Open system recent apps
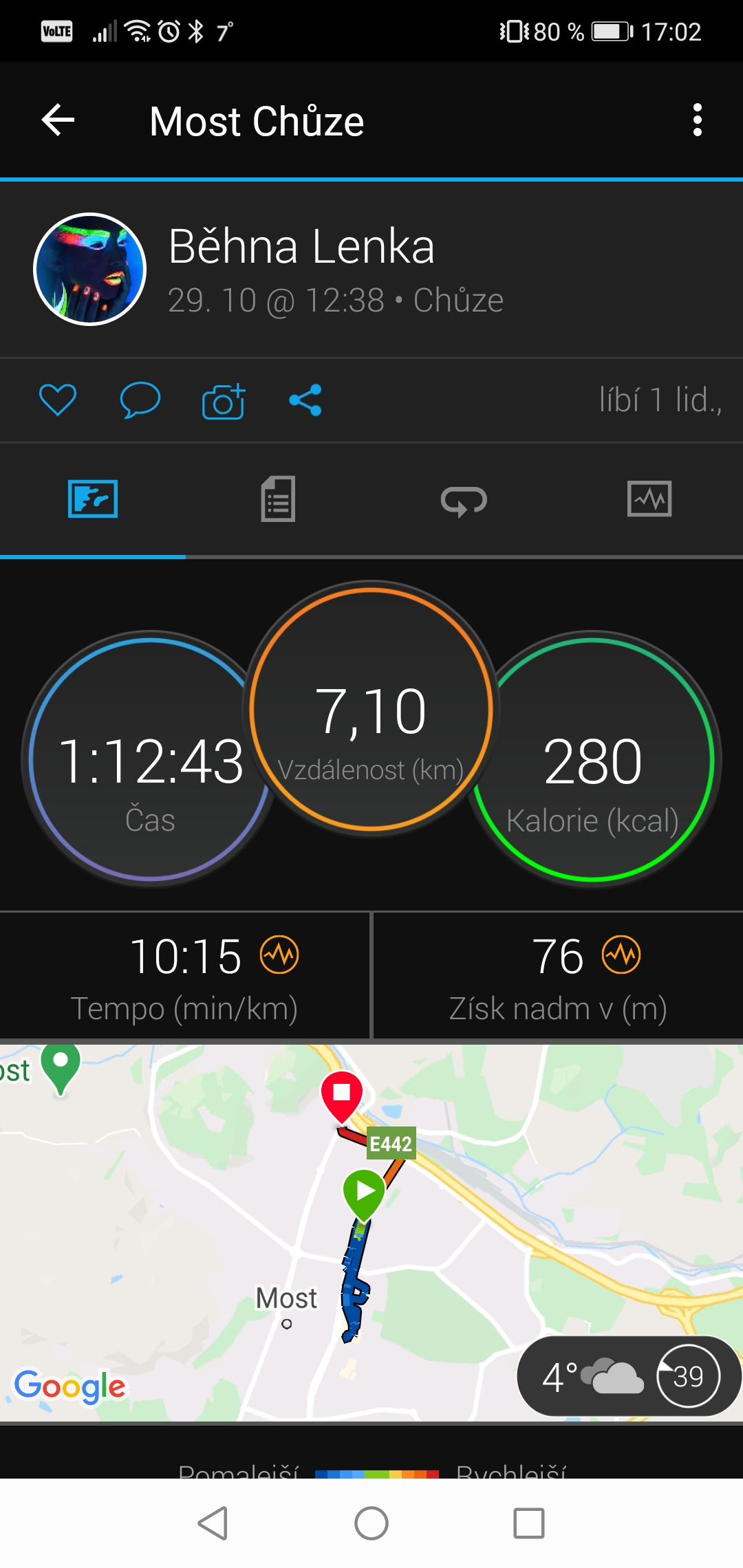 click(x=529, y=1523)
